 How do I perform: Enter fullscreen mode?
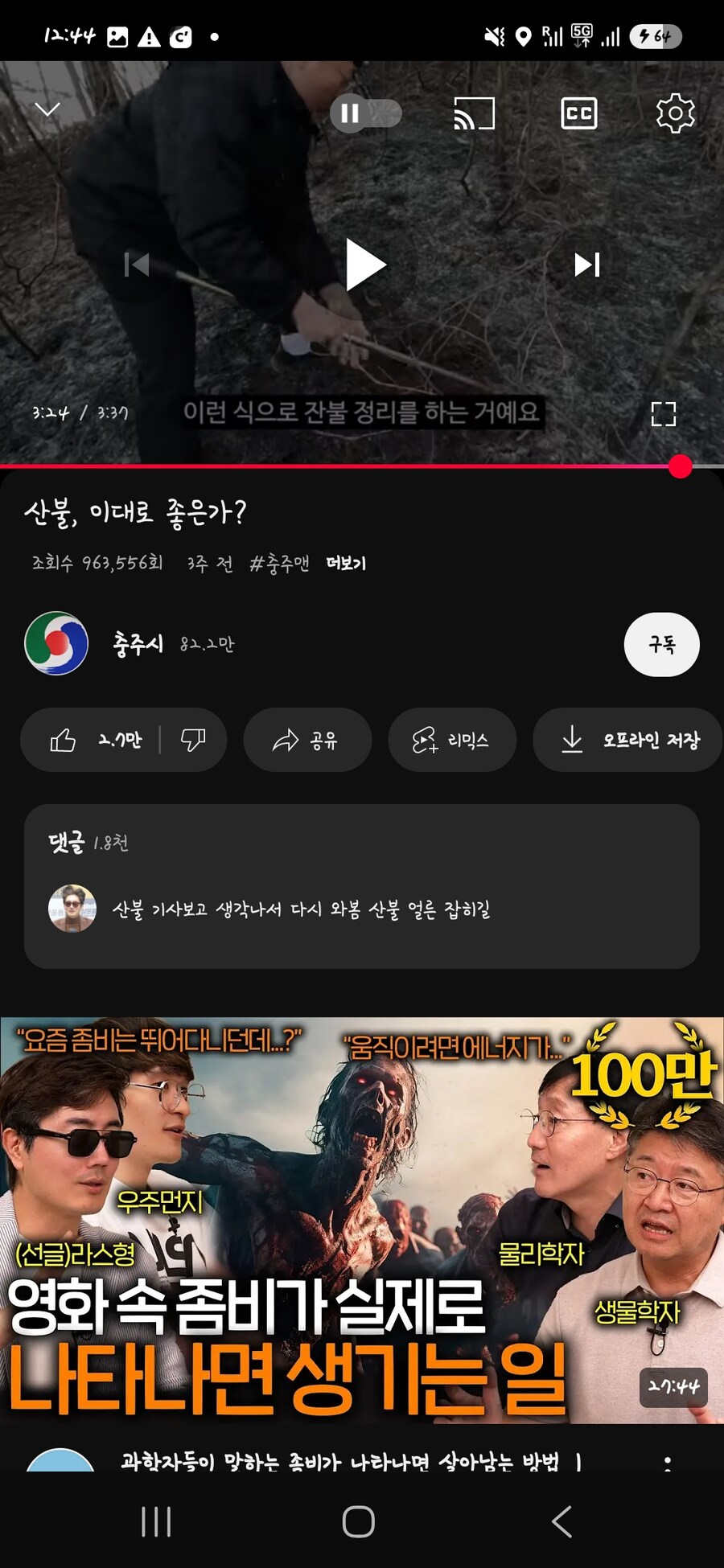663,415
